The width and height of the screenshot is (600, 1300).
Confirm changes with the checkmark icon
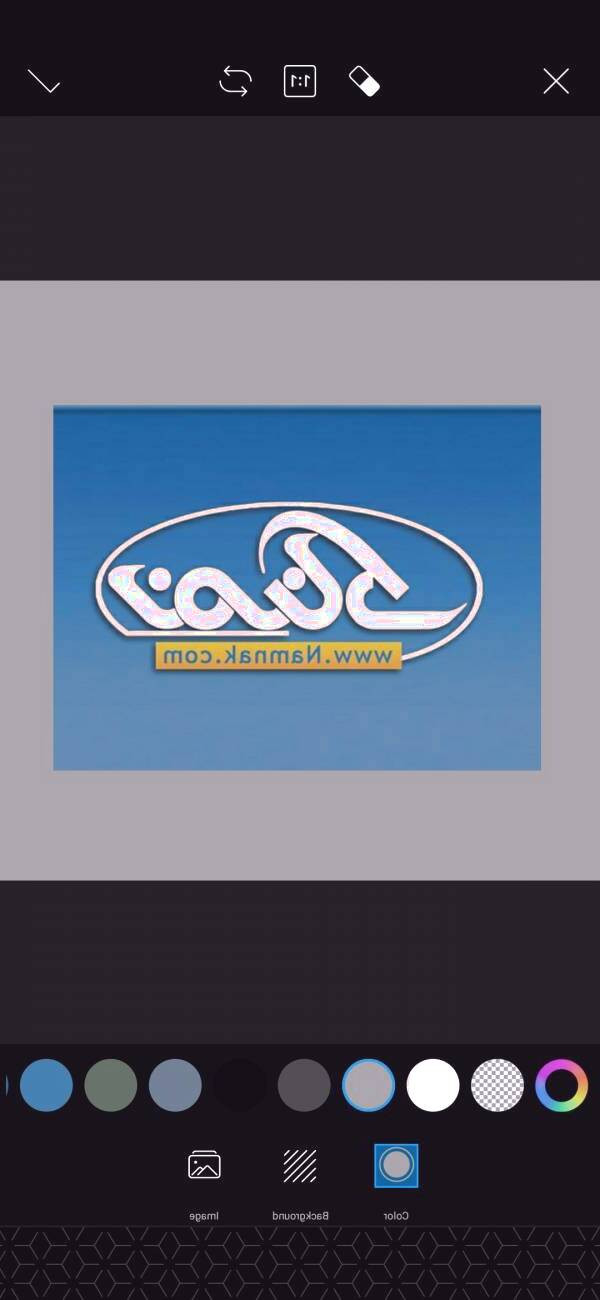44,81
